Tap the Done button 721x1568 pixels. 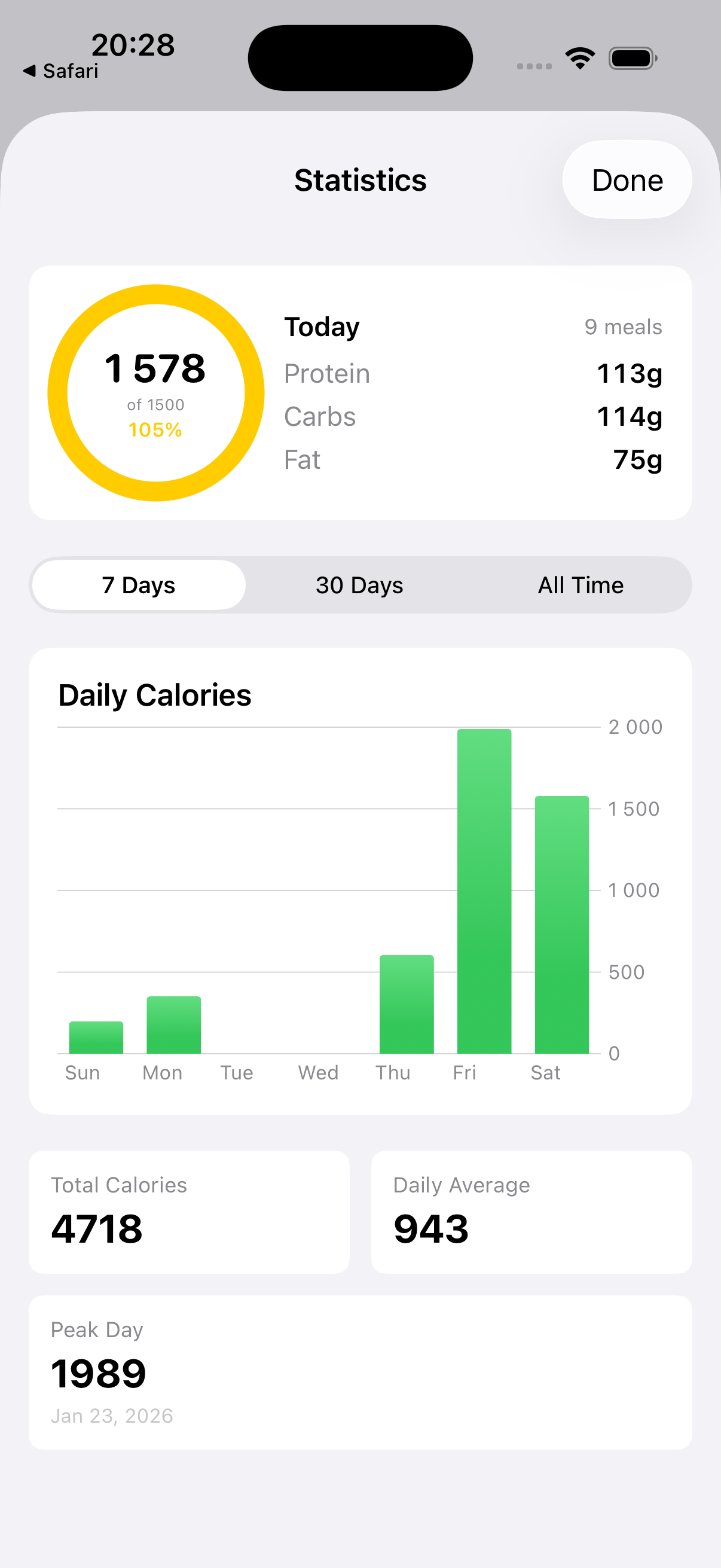coord(627,179)
